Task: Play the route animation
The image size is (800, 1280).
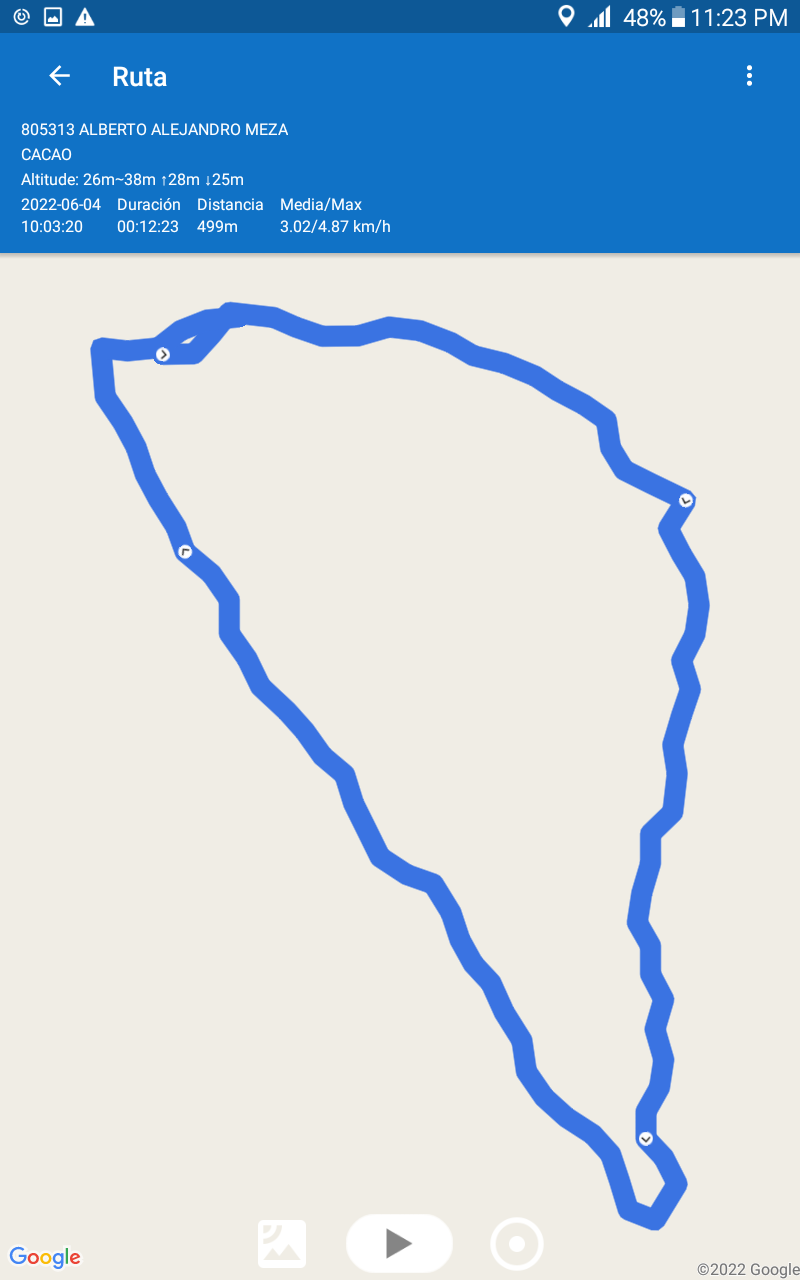Action: [x=399, y=1243]
